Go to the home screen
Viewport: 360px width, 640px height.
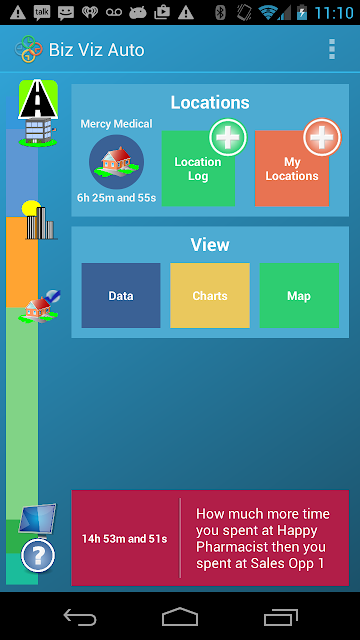pos(180,617)
